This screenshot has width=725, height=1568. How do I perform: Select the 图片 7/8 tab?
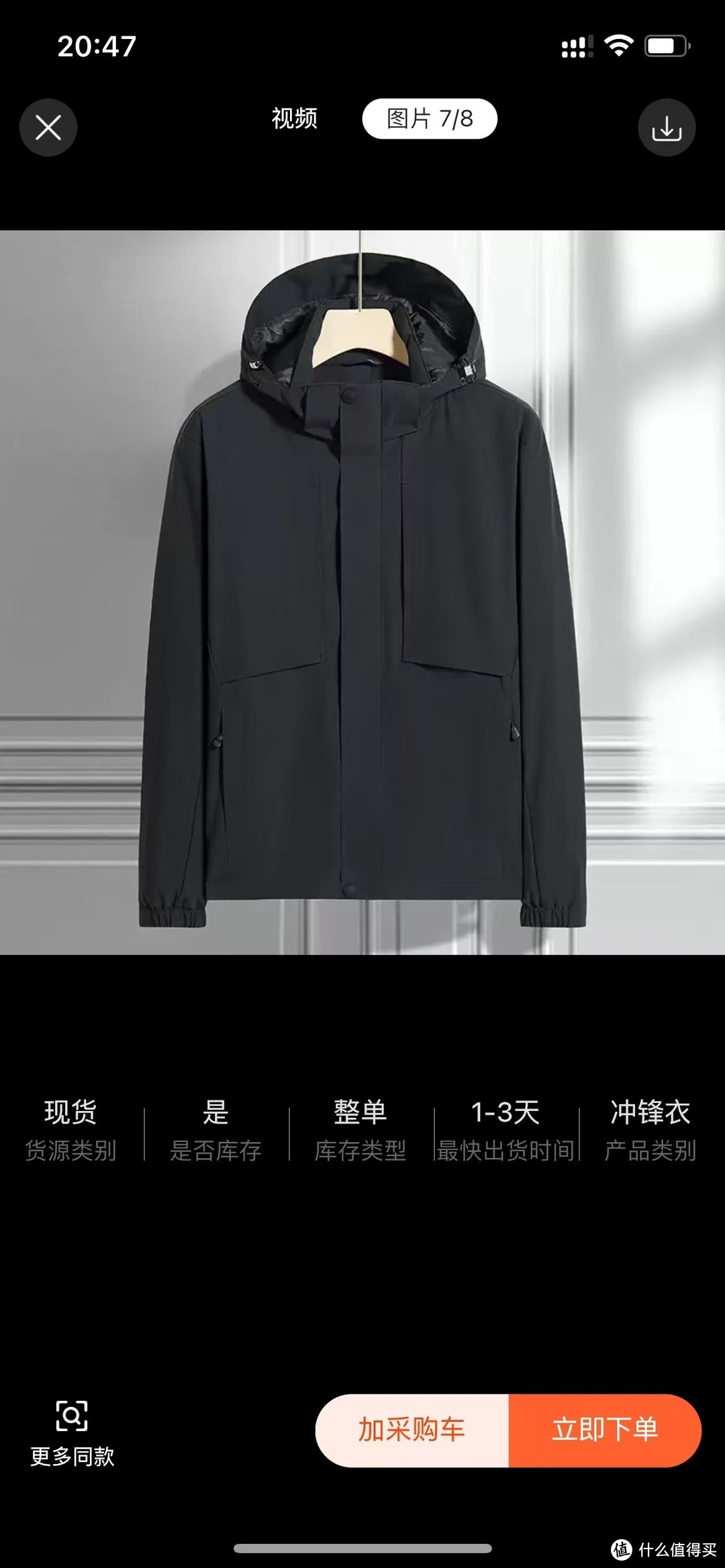pos(430,117)
